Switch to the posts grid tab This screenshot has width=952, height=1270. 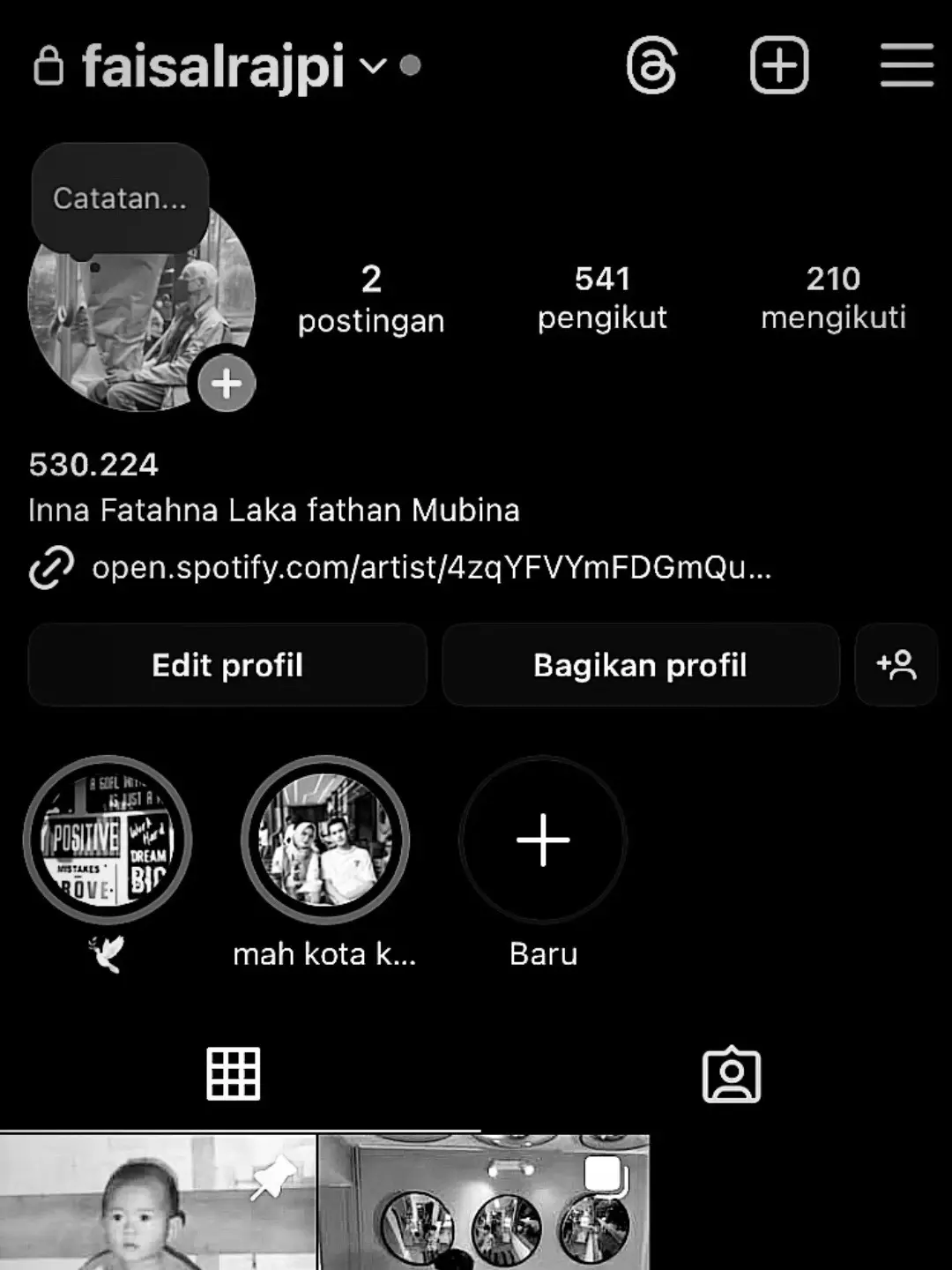pyautogui.click(x=234, y=1074)
